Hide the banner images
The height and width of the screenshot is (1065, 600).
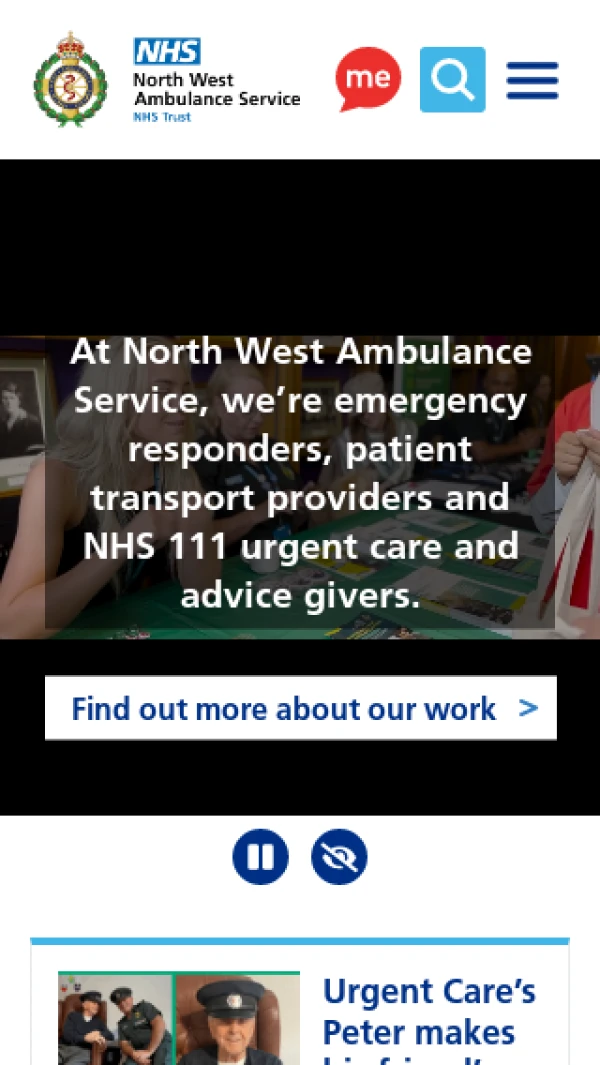coord(339,857)
